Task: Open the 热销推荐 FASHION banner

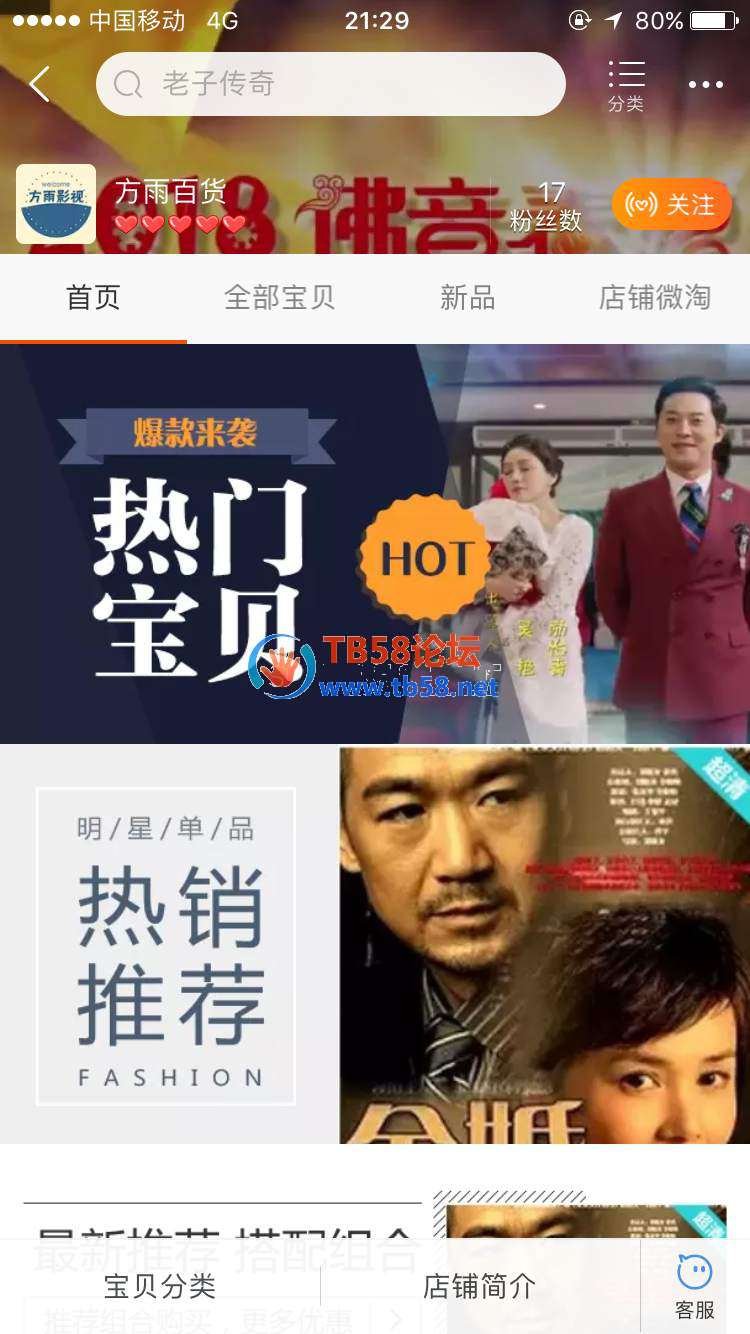Action: click(374, 944)
